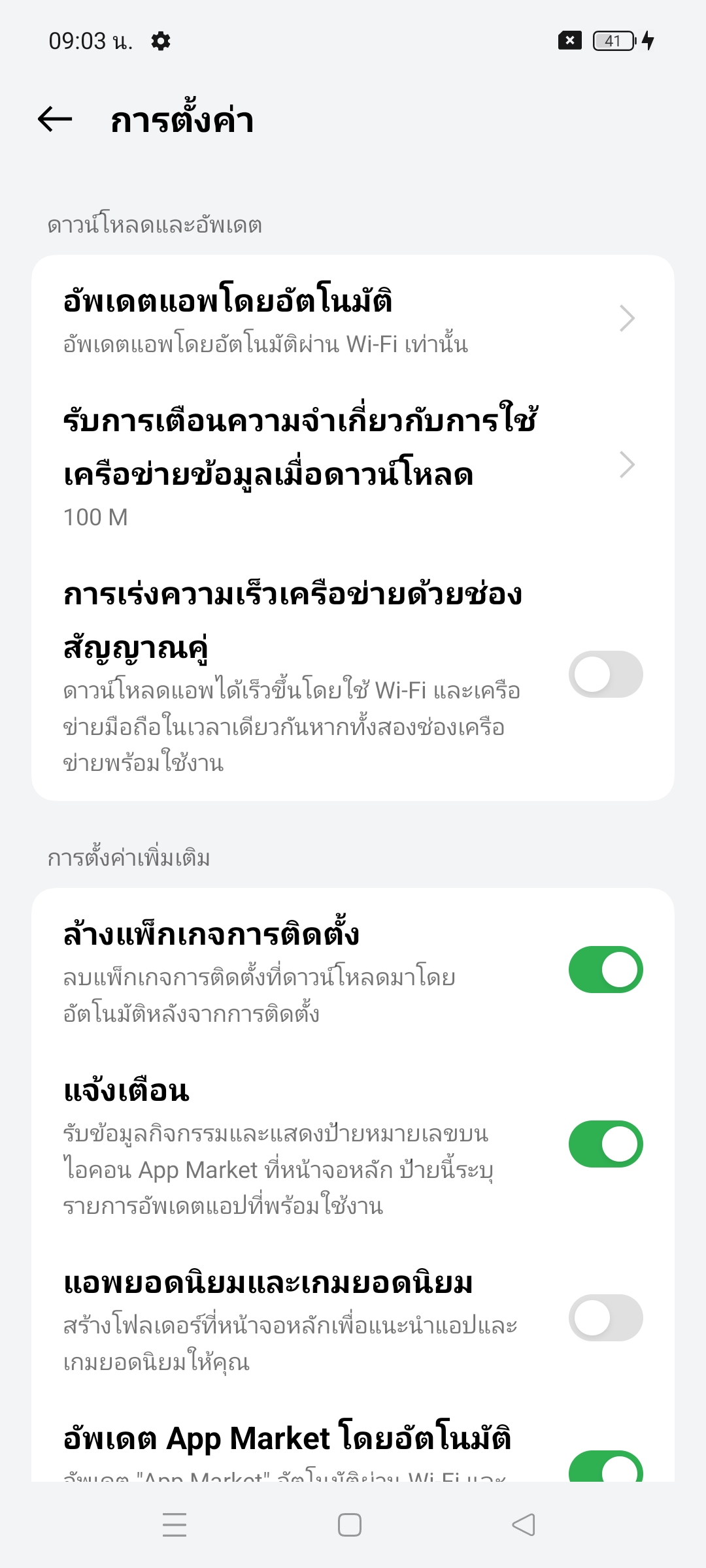Disable the แจ้งเตือน switch
Screen dimensions: 706x1568
pyautogui.click(x=605, y=1144)
